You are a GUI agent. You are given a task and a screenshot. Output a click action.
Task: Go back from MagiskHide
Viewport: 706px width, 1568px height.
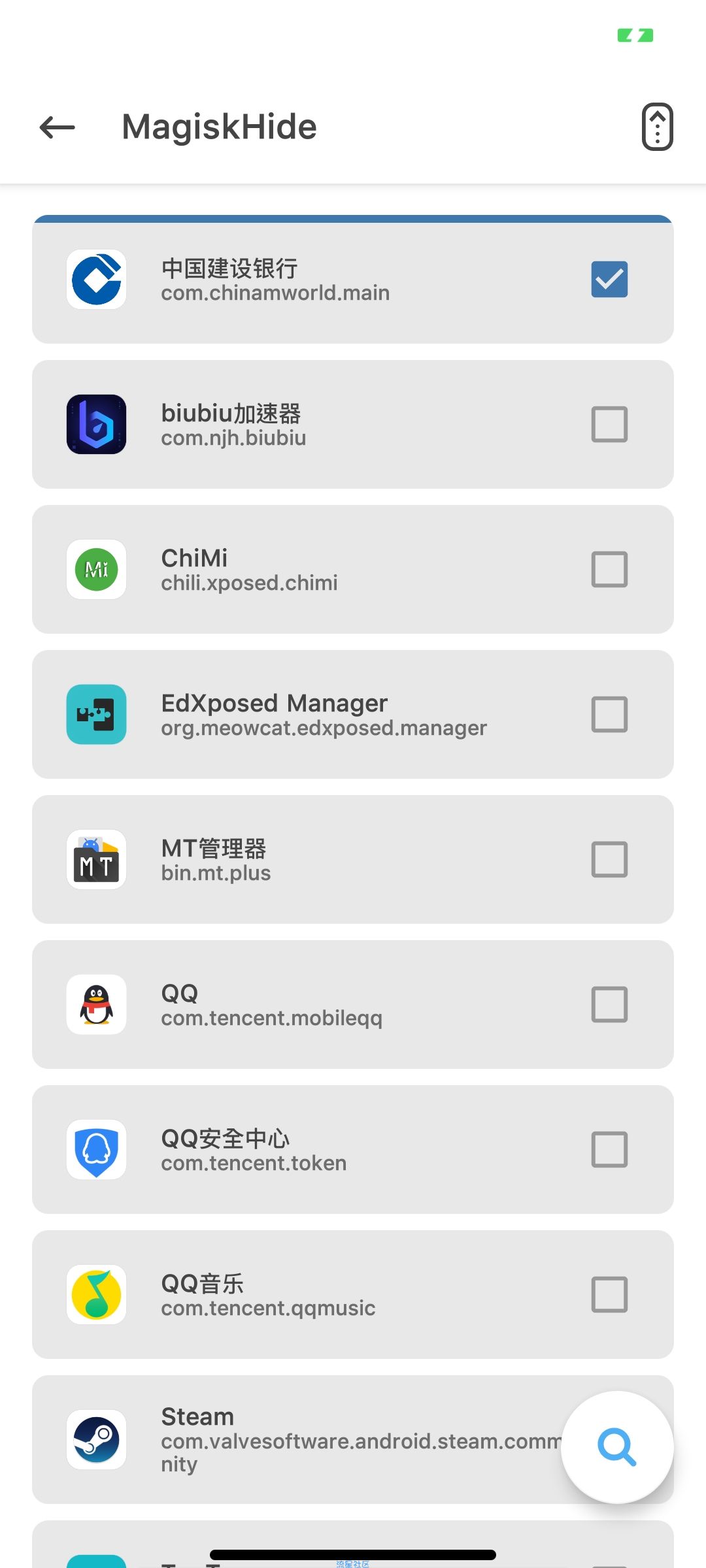[58, 127]
